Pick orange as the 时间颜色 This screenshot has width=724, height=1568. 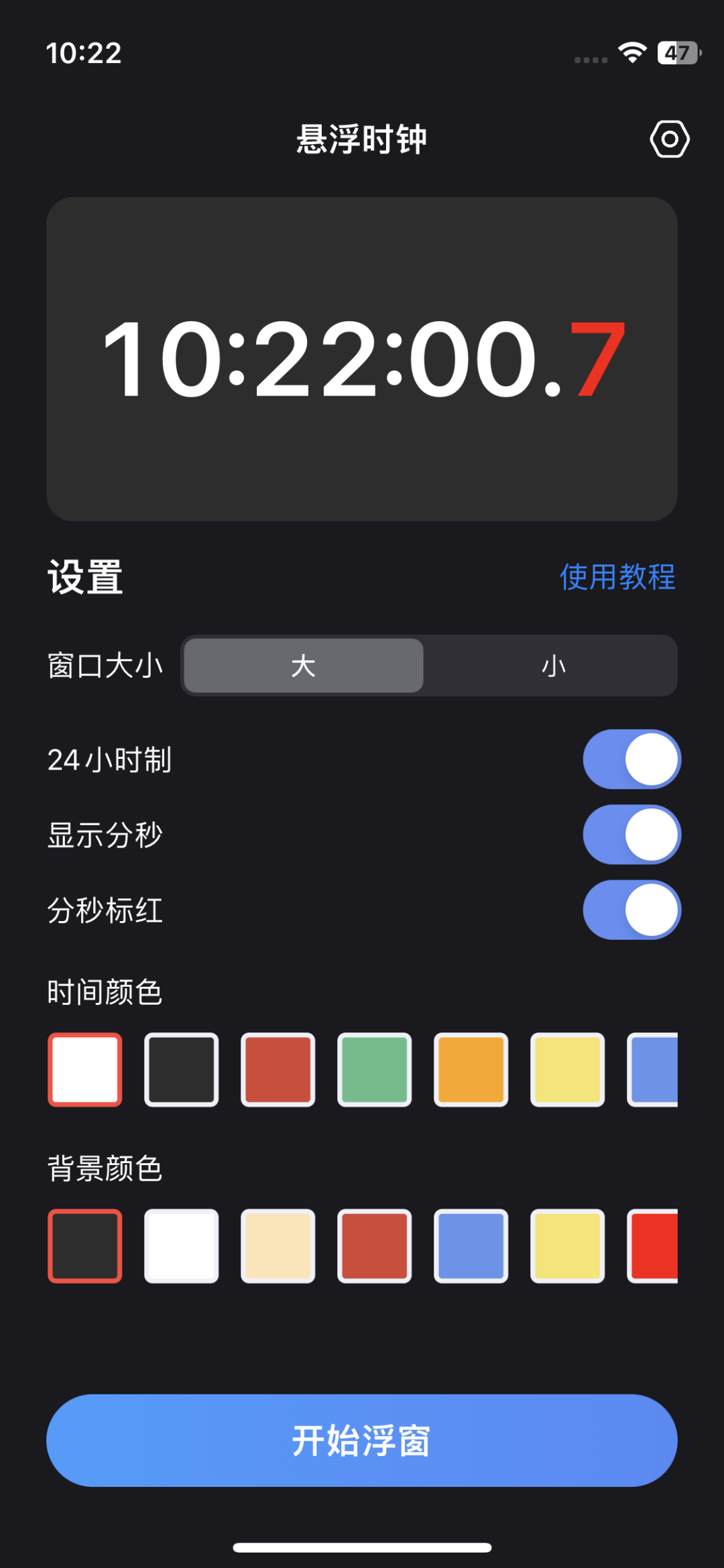[x=471, y=1069]
